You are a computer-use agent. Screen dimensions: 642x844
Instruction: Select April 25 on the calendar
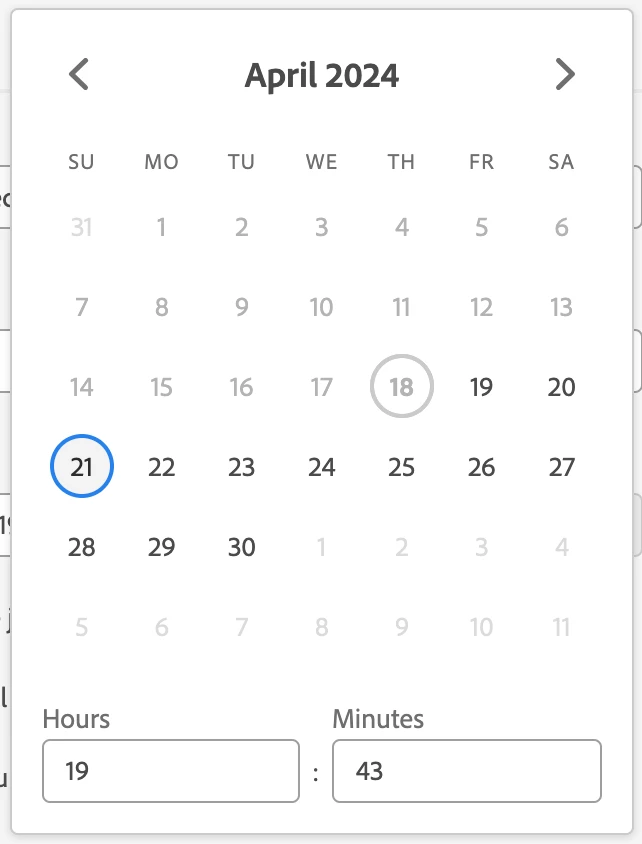coord(402,467)
